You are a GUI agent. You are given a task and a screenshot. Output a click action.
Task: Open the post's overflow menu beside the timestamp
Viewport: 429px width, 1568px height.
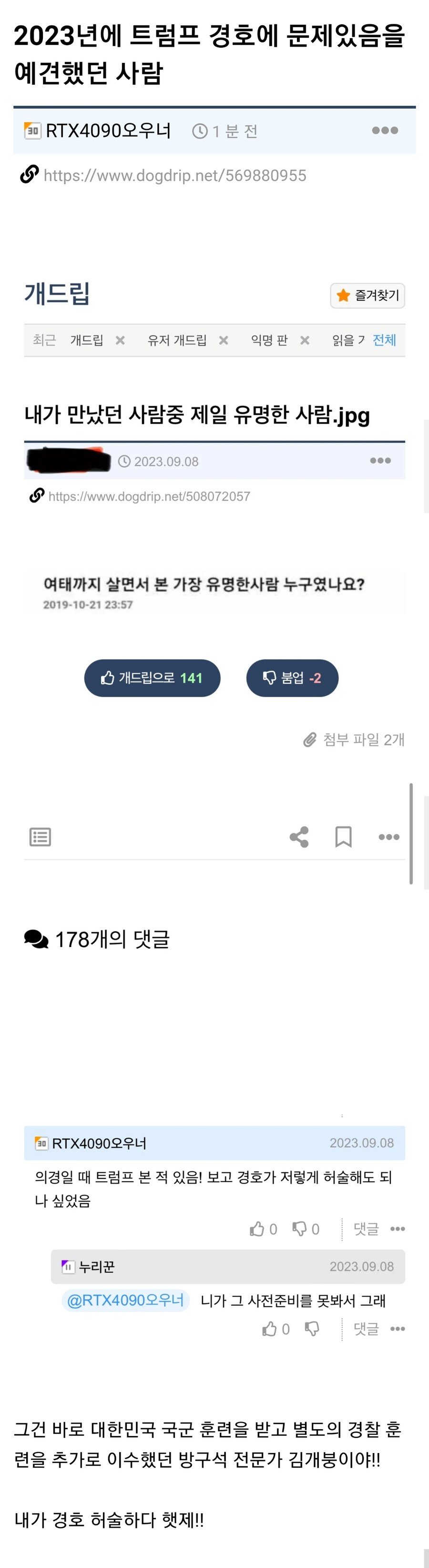tap(385, 130)
